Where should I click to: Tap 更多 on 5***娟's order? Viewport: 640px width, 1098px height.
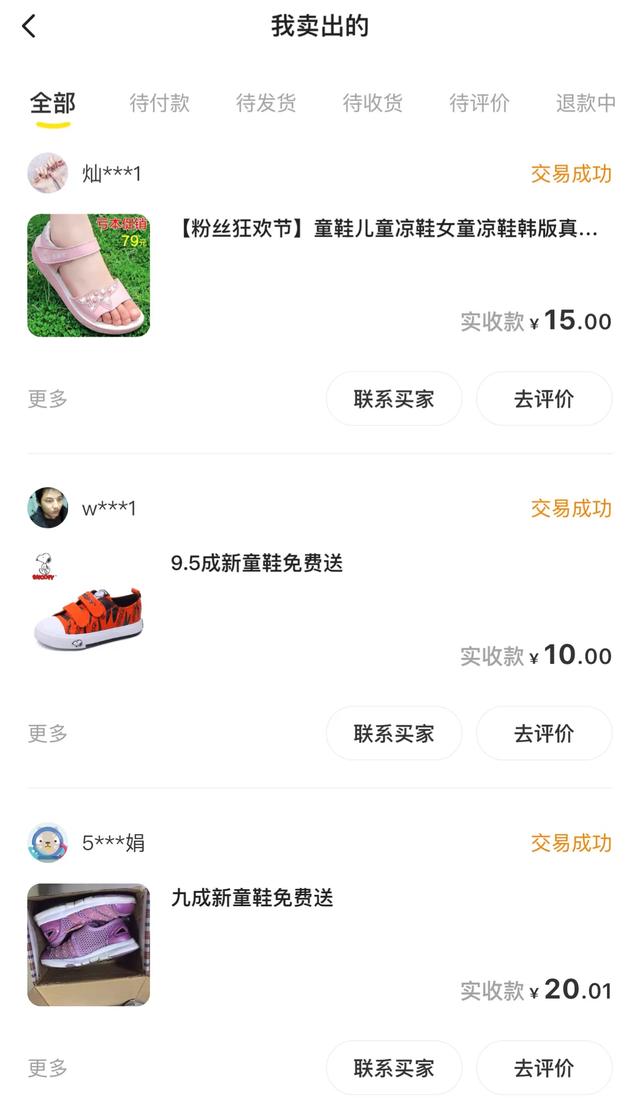coord(48,1068)
